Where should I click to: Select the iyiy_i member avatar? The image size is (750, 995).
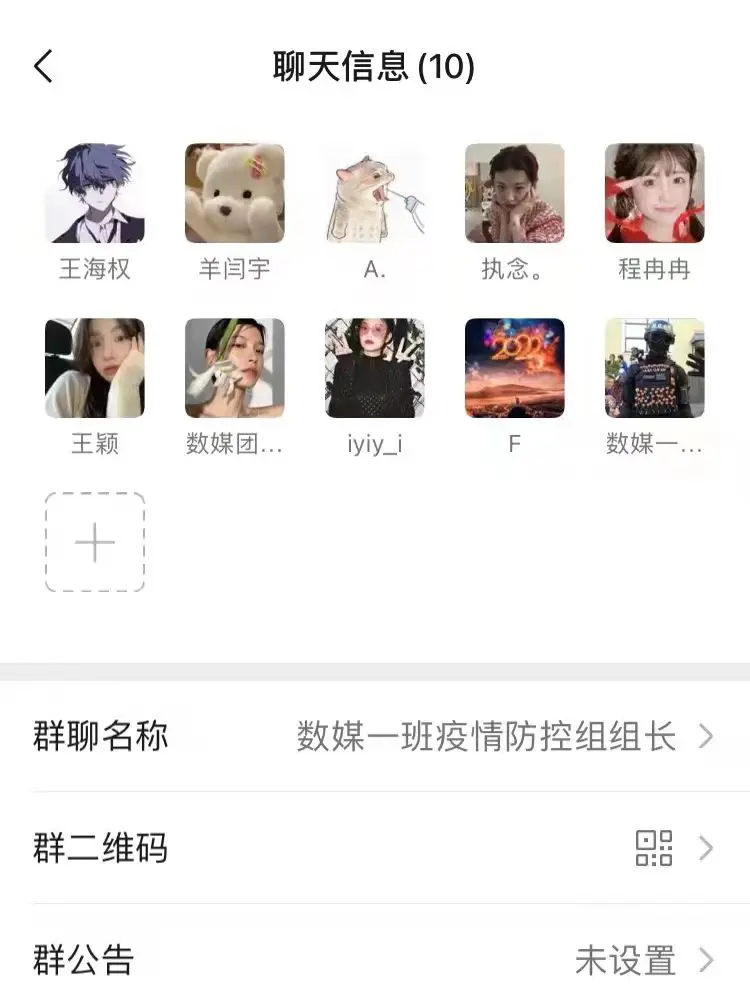tap(375, 368)
